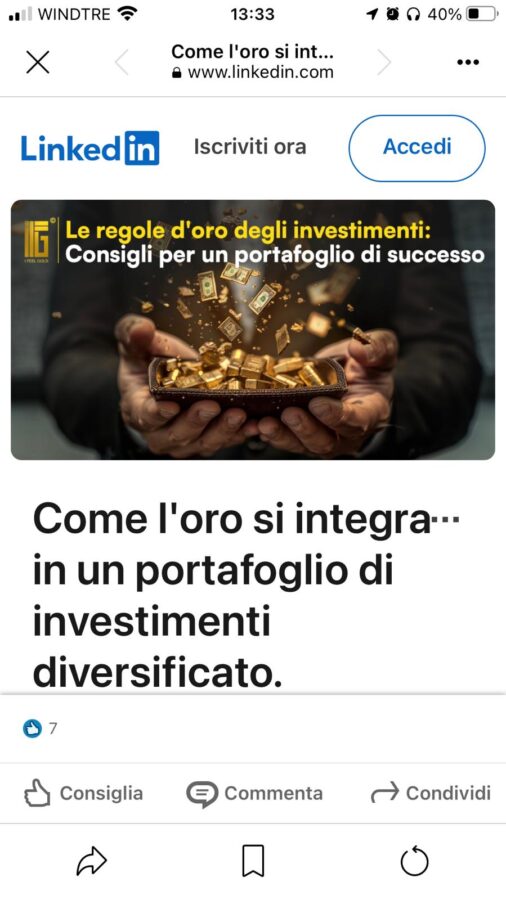
Task: Bookmark this page from bottom toolbar
Action: 253,860
